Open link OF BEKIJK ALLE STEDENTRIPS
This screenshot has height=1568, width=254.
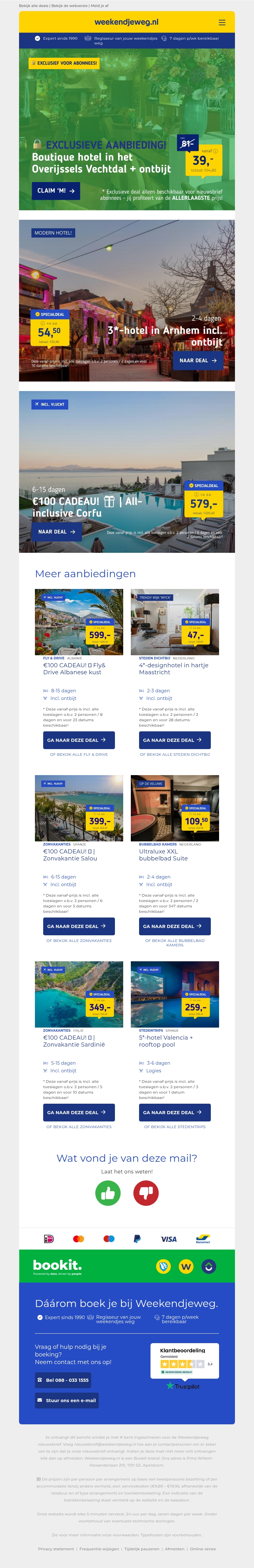pyautogui.click(x=175, y=1127)
